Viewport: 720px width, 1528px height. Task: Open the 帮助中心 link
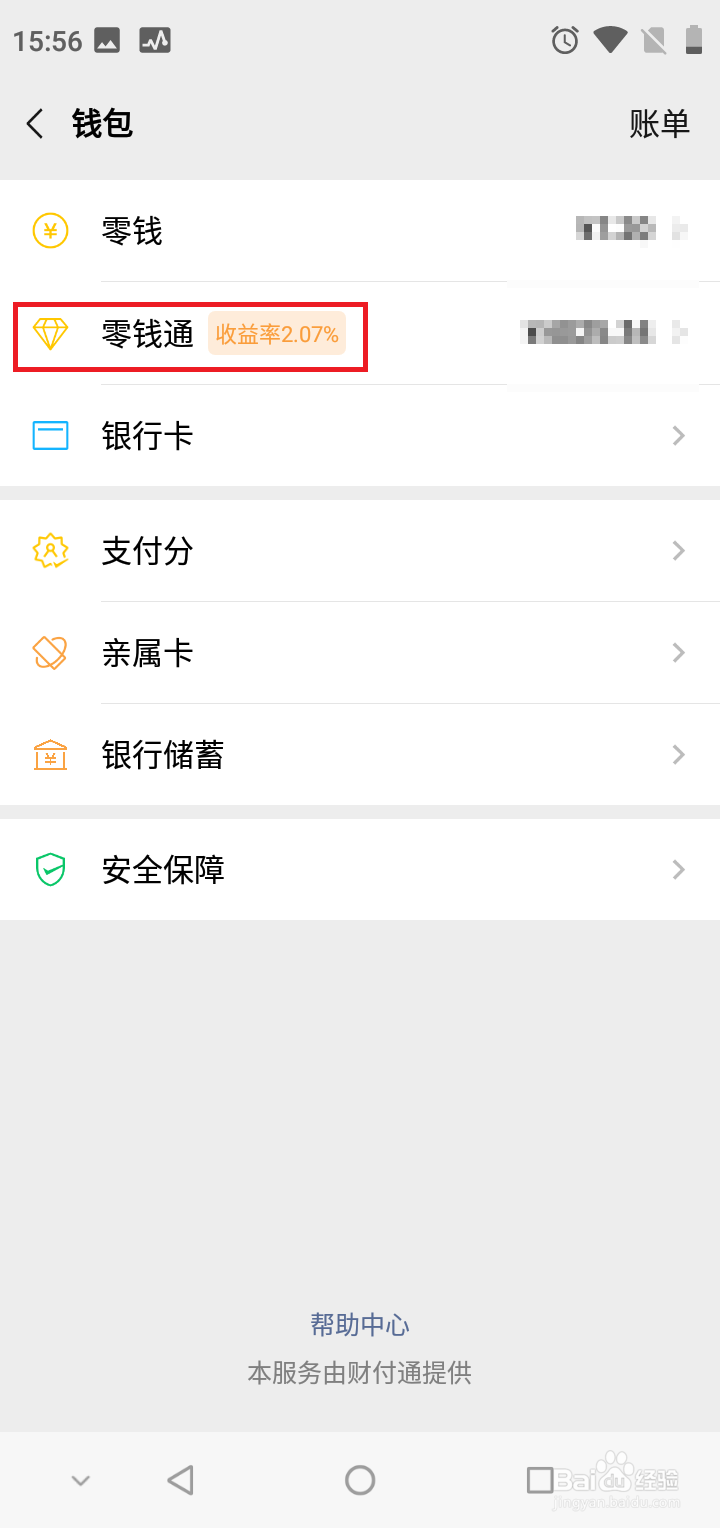coord(359,1324)
